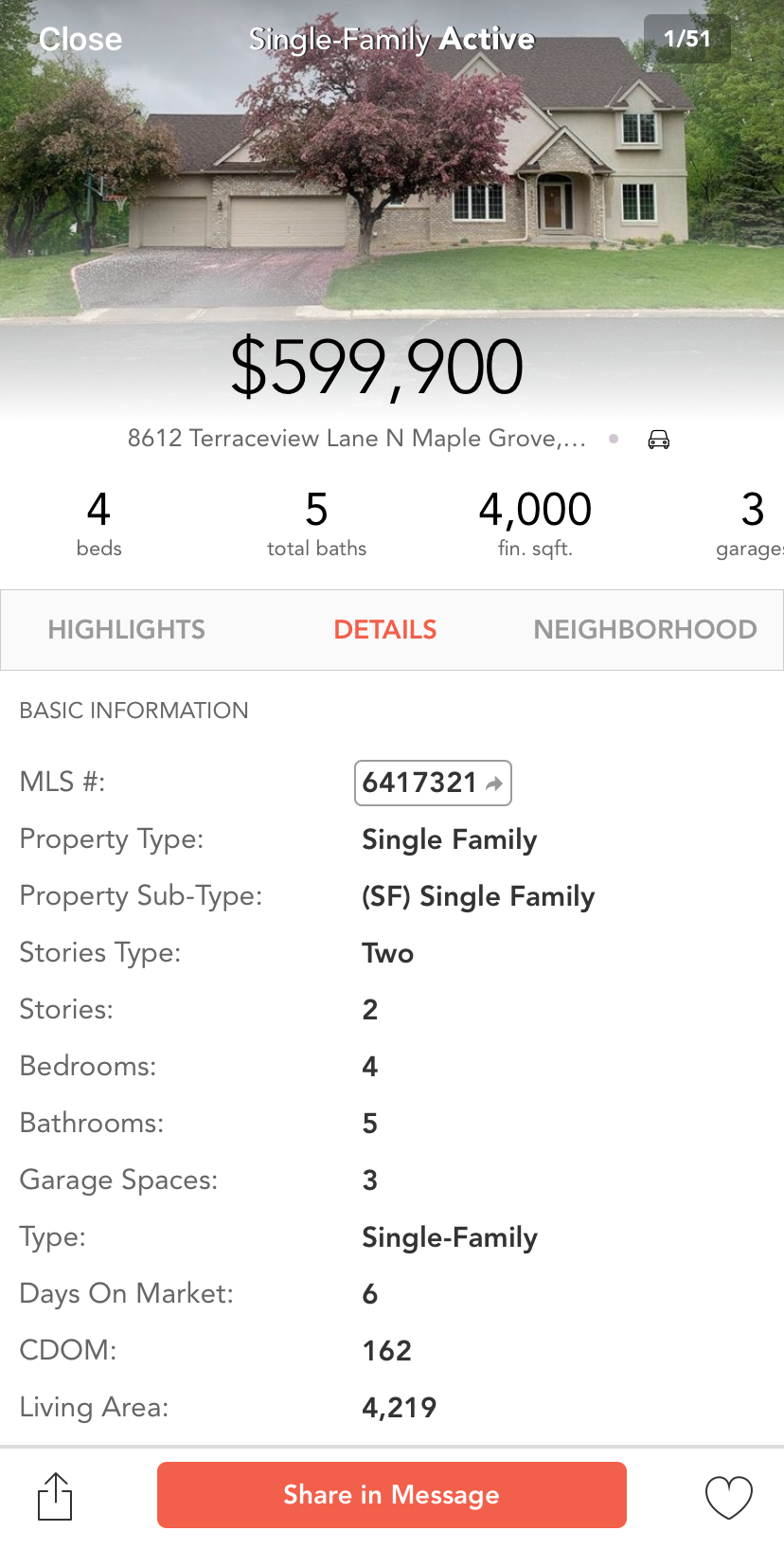Screen dimensions: 784x1549
Task: Tap the share icon at the bottom left
Action: click(x=55, y=1494)
